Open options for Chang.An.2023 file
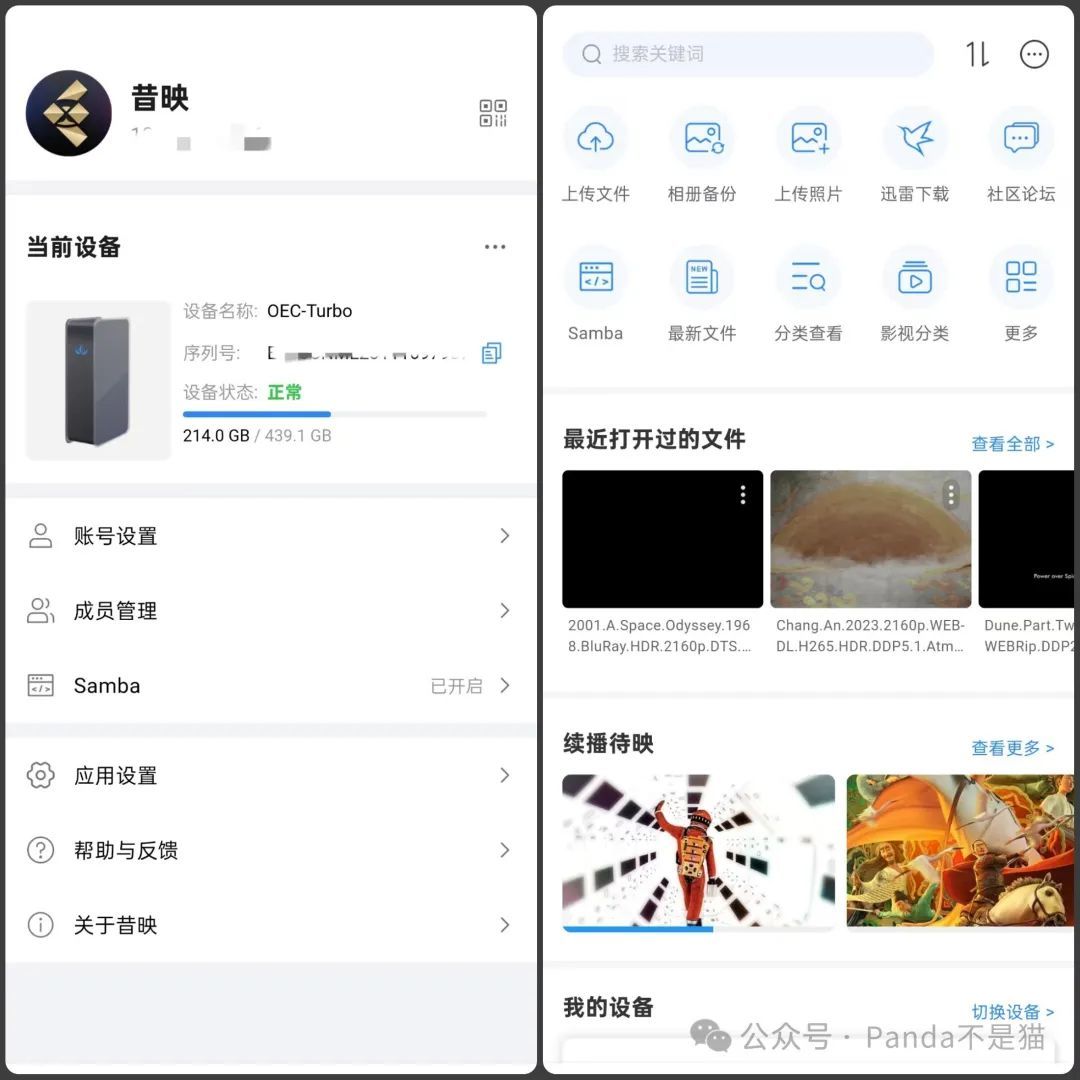The image size is (1080, 1080). pyautogui.click(x=950, y=494)
